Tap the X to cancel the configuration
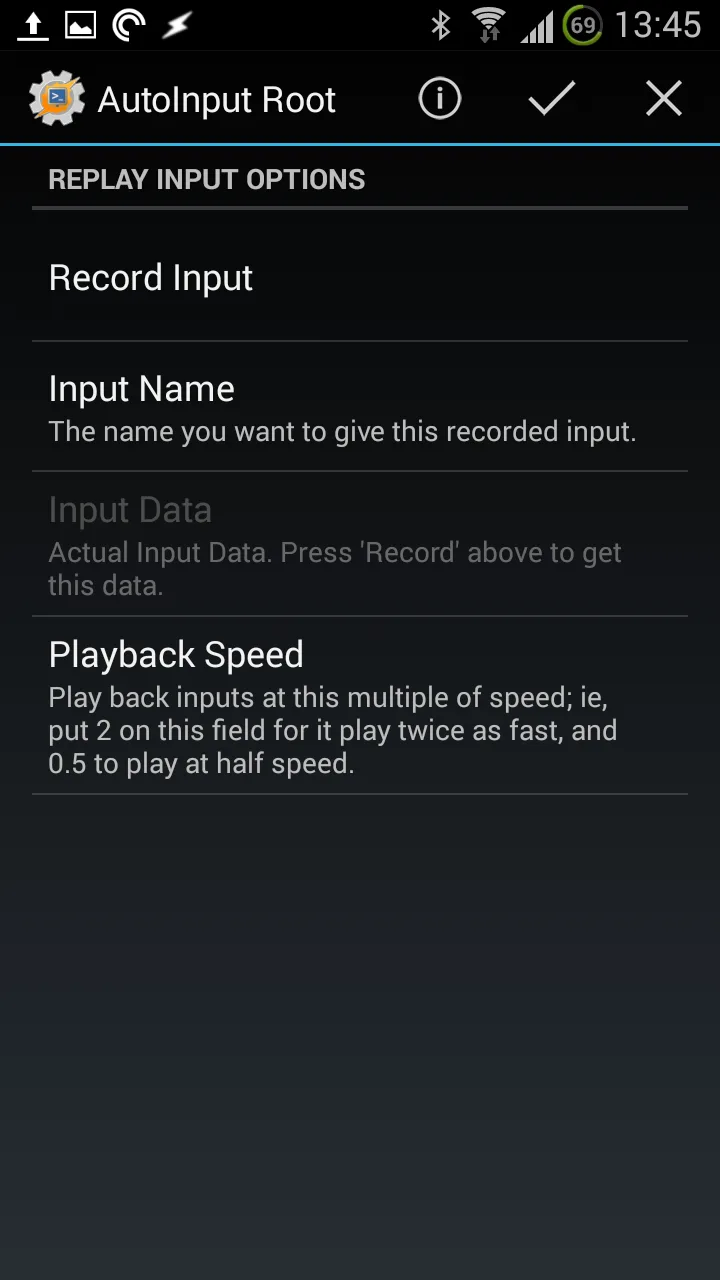This screenshot has height=1280, width=720. click(663, 98)
